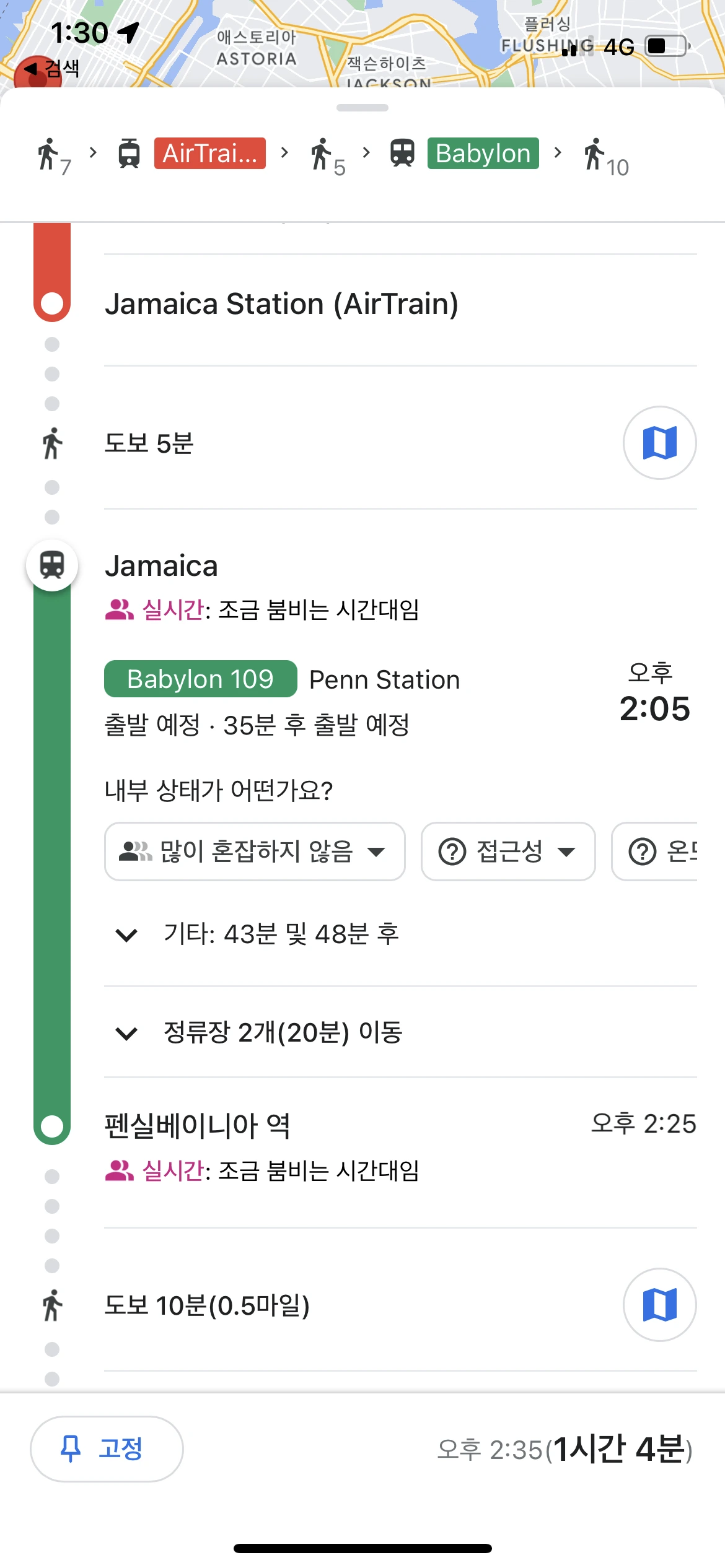
Task: Pin this route with 고정 button
Action: tap(107, 1448)
